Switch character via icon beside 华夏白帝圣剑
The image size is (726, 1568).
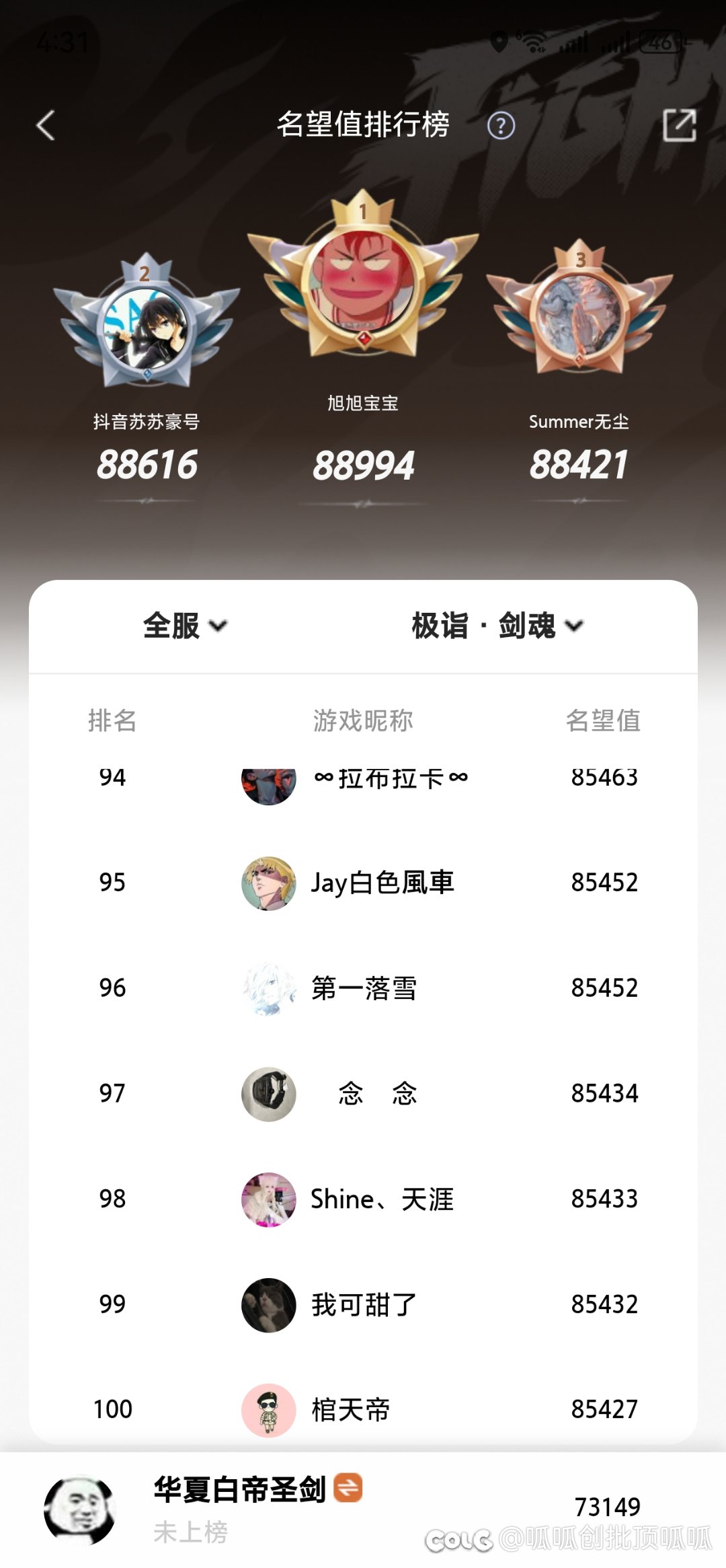(348, 1487)
